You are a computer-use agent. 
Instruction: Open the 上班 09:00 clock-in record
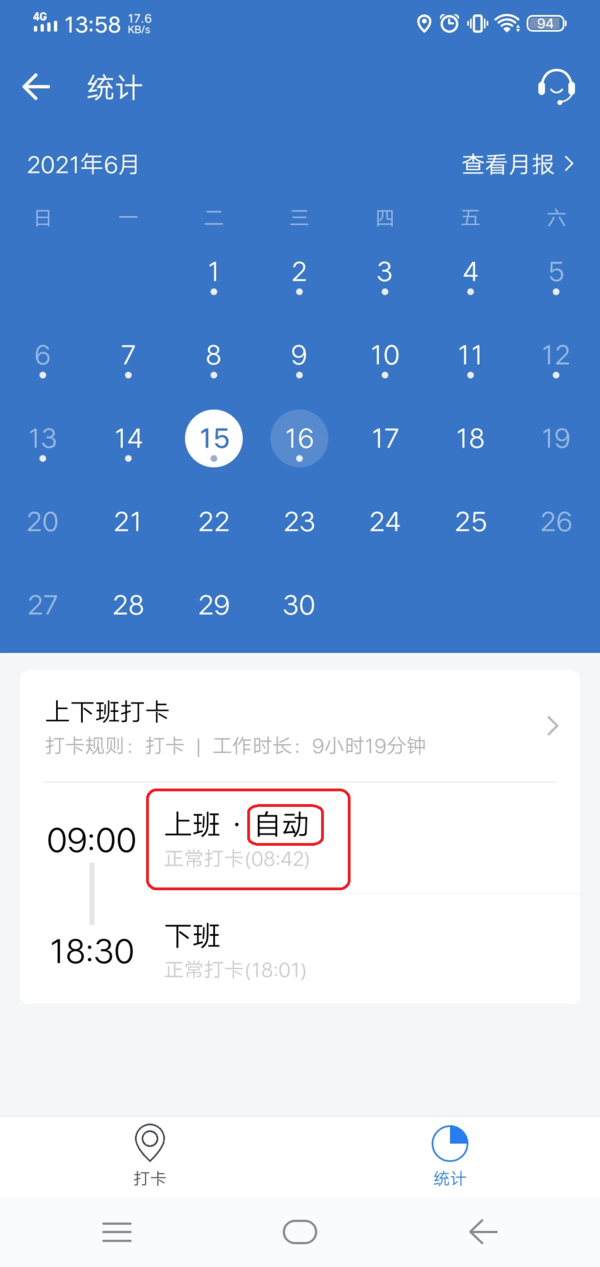248,839
